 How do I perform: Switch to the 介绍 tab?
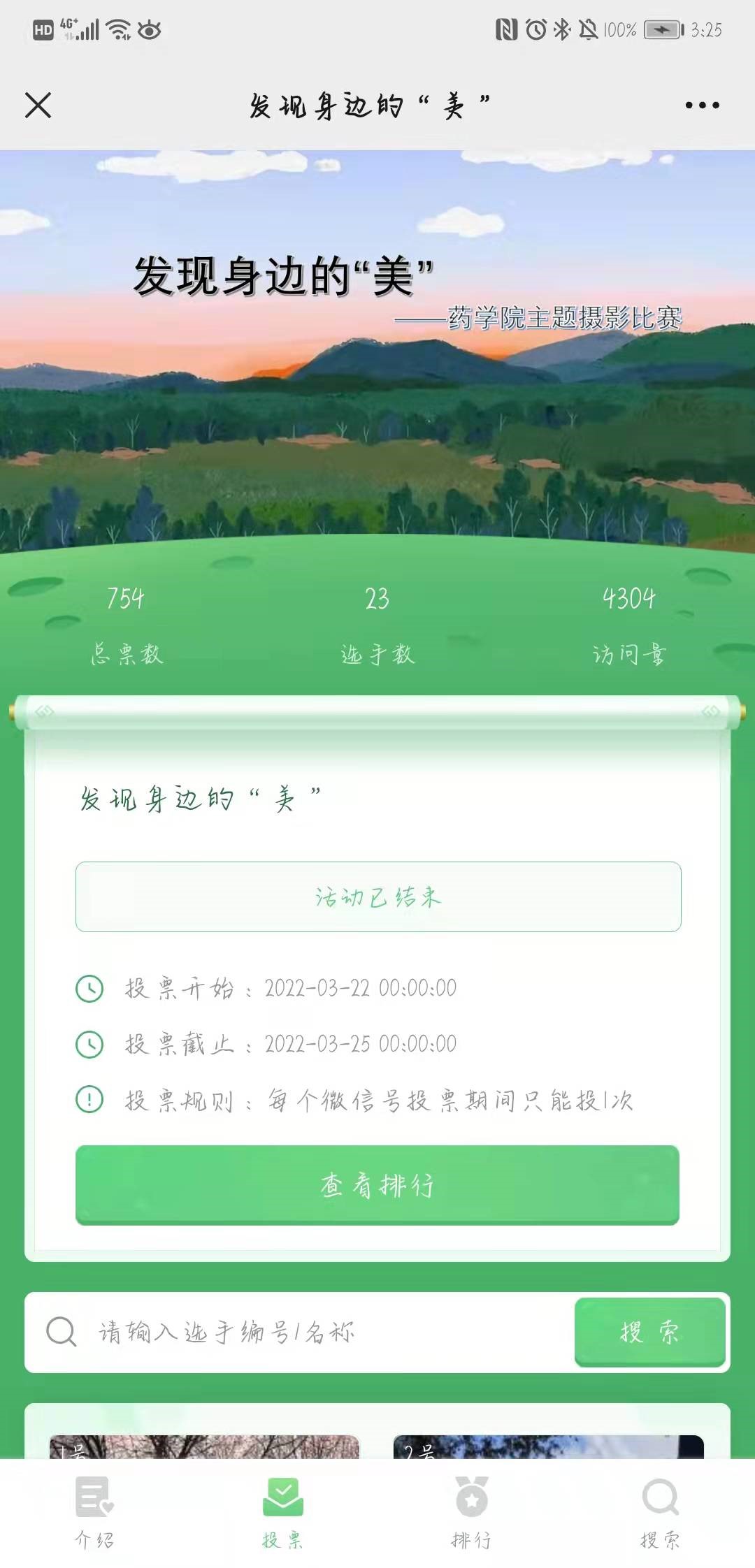coord(94,1509)
